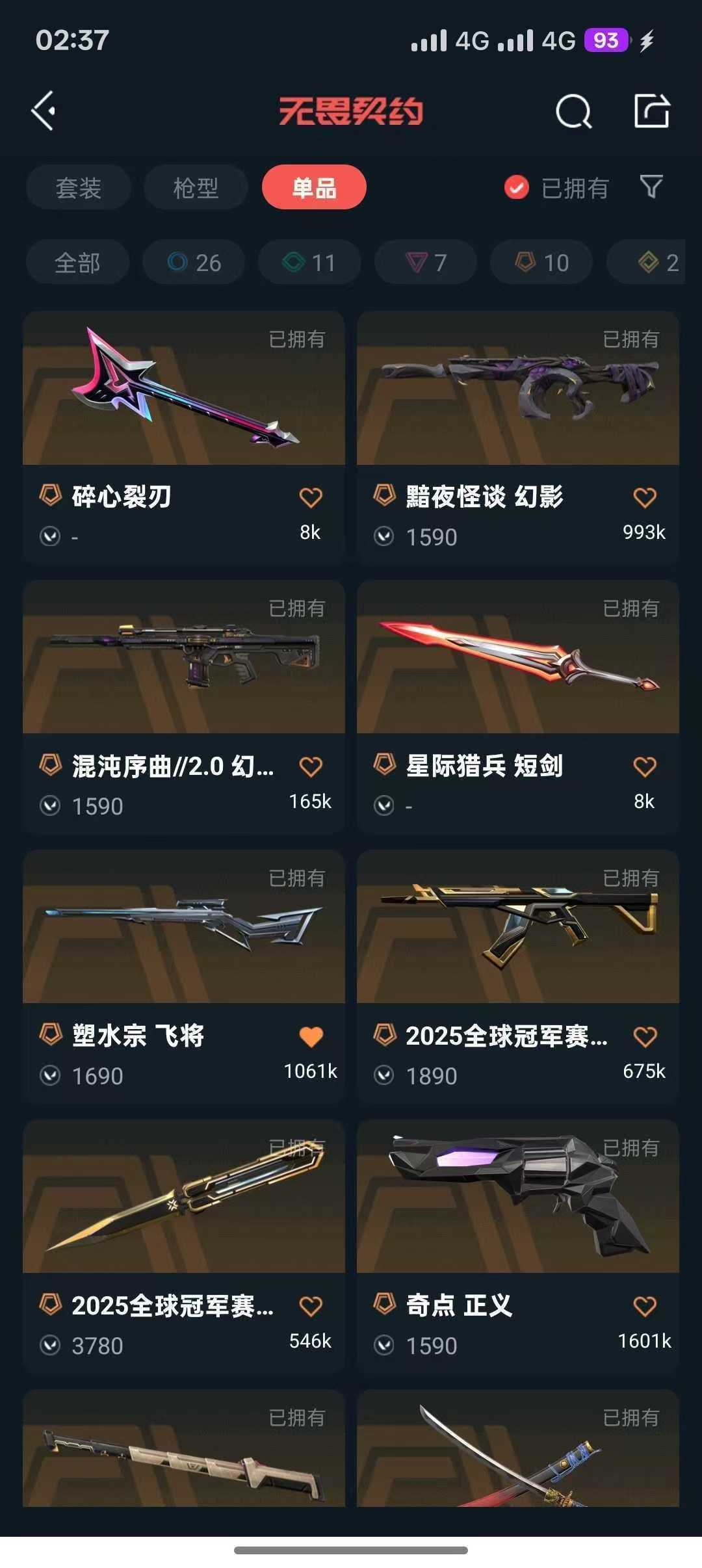
Task: Tap the 单品 button
Action: [x=315, y=188]
